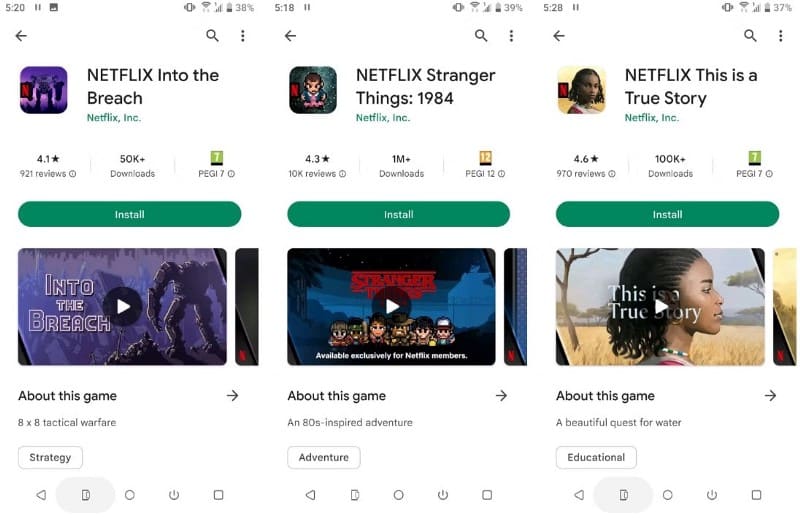Screen dimensions: 800x518
Task: Play the Into the Breach trailer
Action: pyautogui.click(x=123, y=306)
